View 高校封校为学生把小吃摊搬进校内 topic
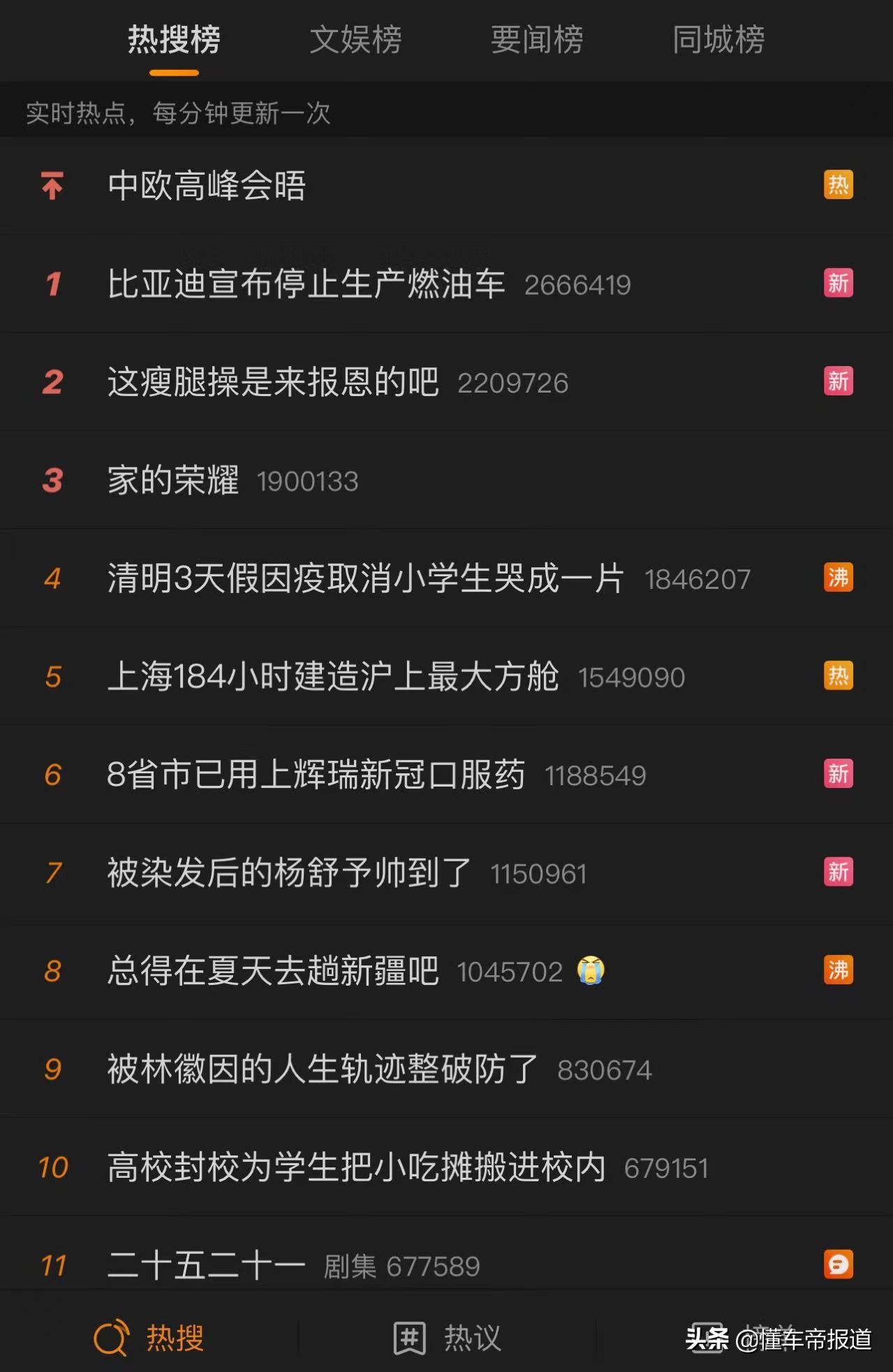893x1372 pixels. [356, 1167]
